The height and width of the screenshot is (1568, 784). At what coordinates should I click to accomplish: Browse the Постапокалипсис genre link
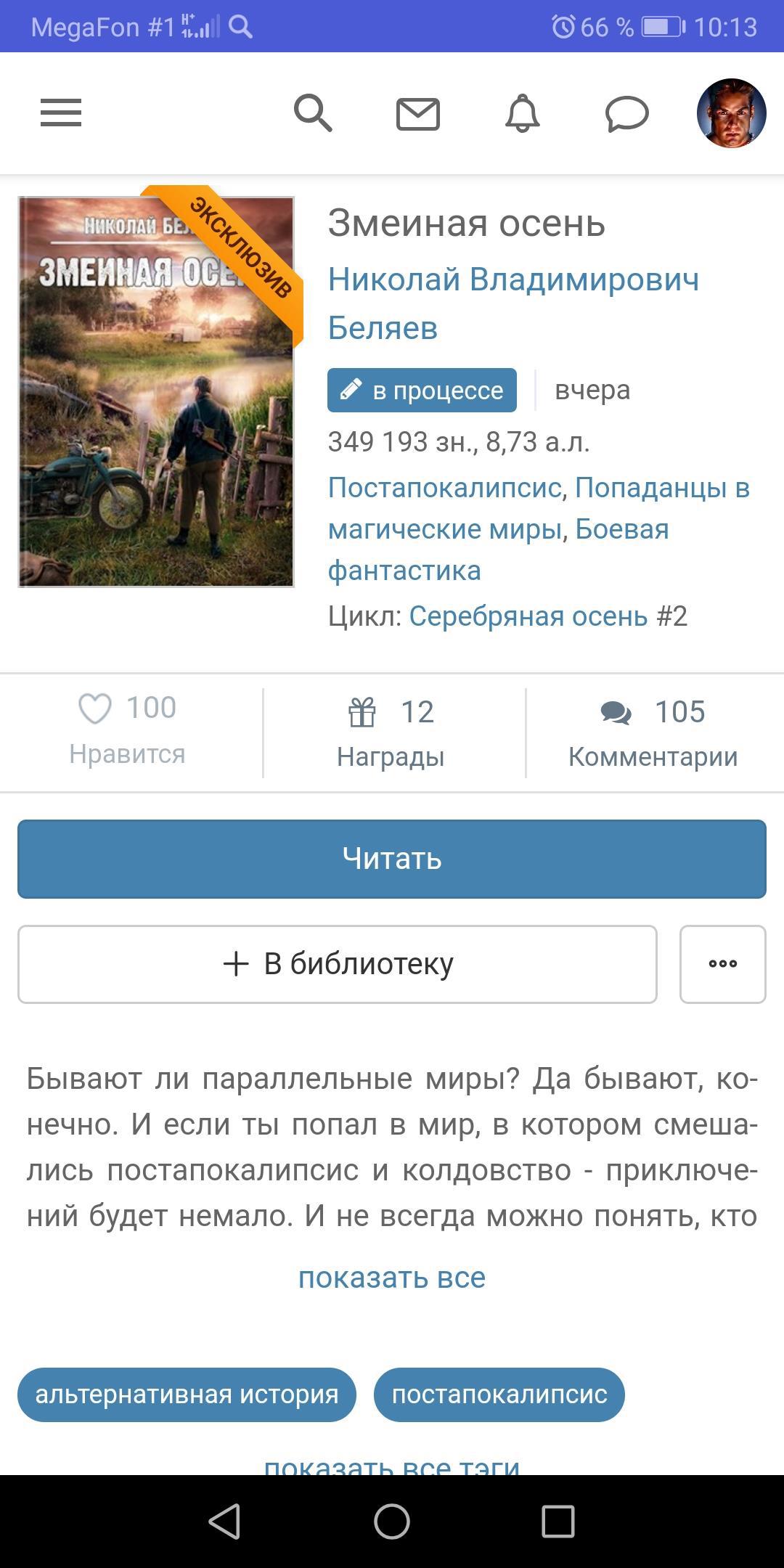click(x=445, y=488)
